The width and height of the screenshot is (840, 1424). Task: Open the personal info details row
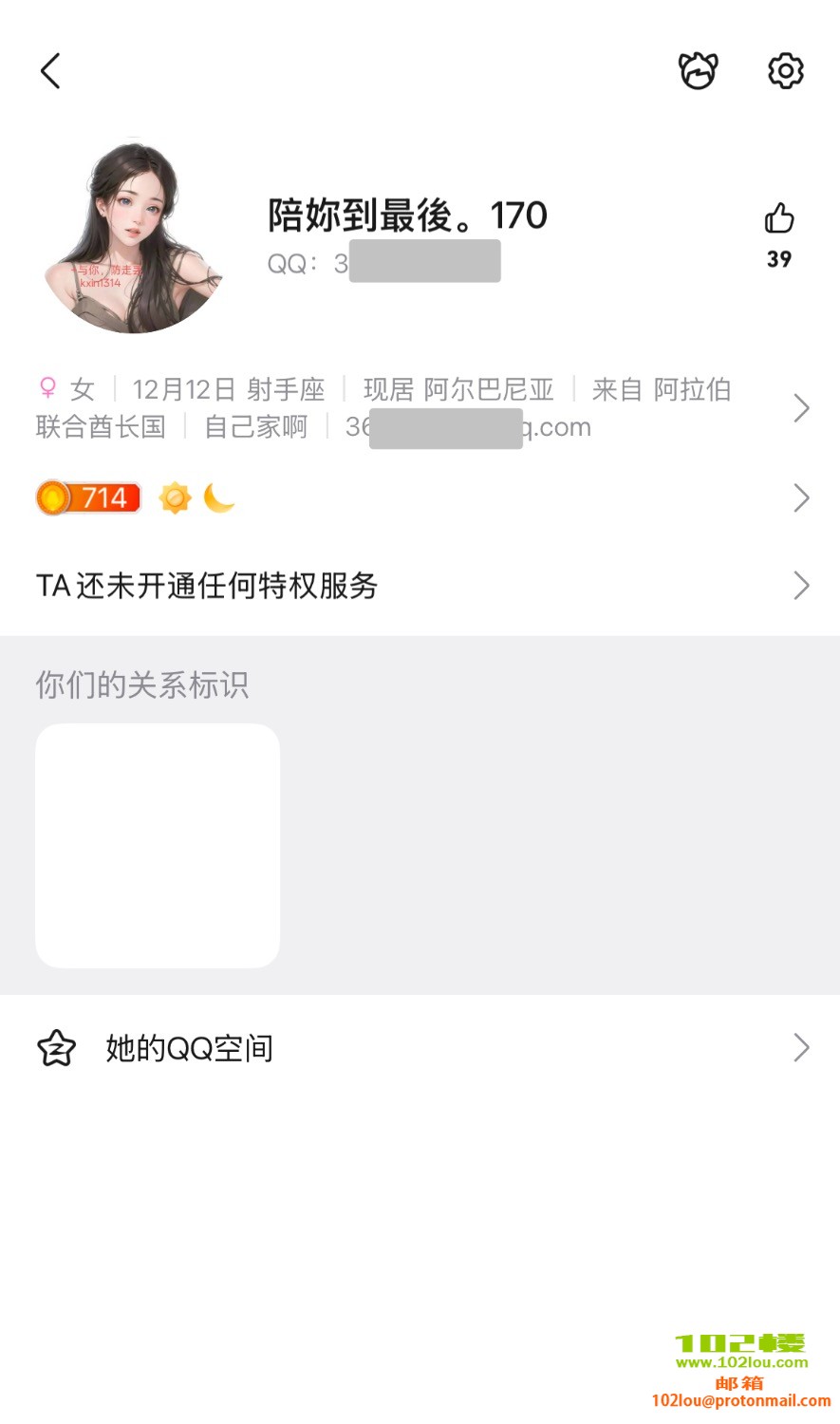(x=418, y=408)
